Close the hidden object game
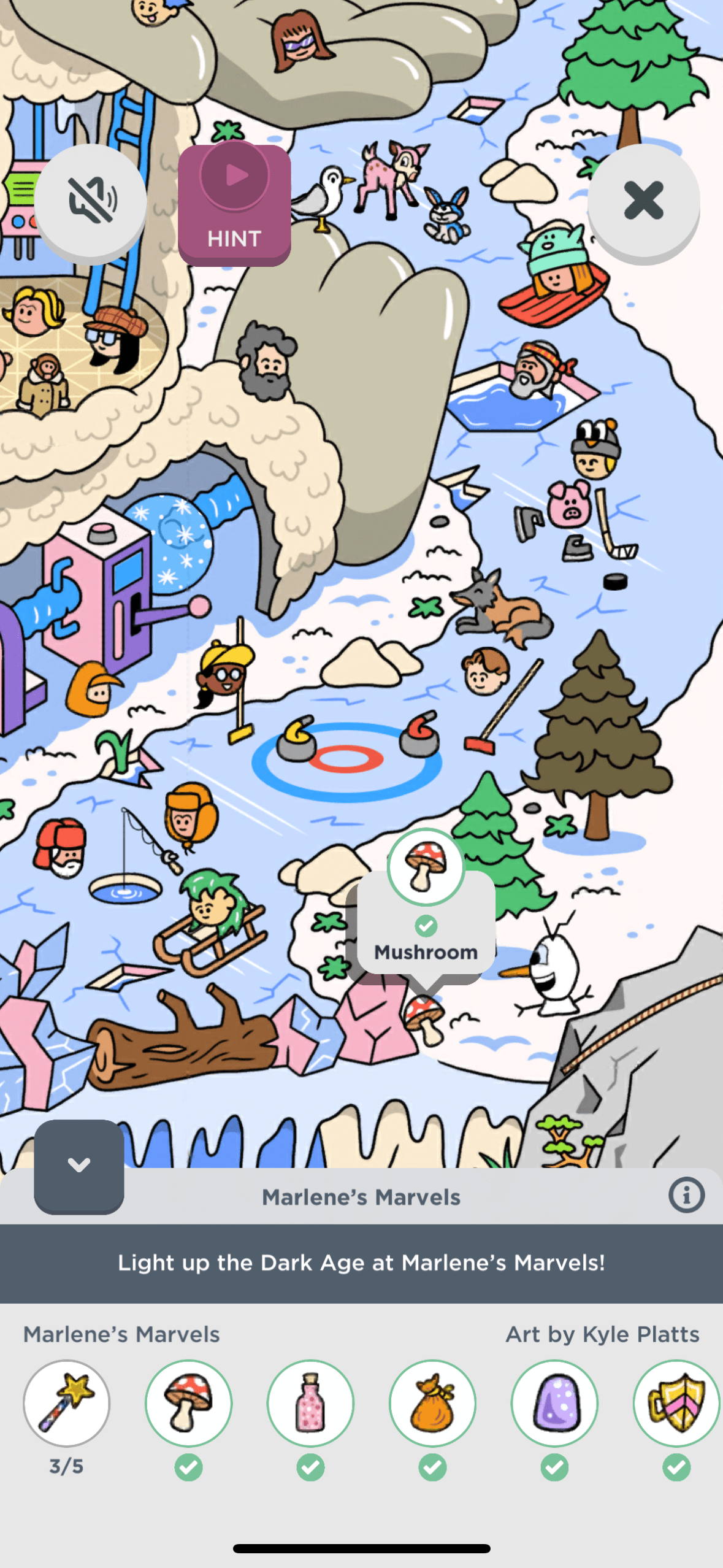Image resolution: width=723 pixels, height=1568 pixels. [x=643, y=200]
